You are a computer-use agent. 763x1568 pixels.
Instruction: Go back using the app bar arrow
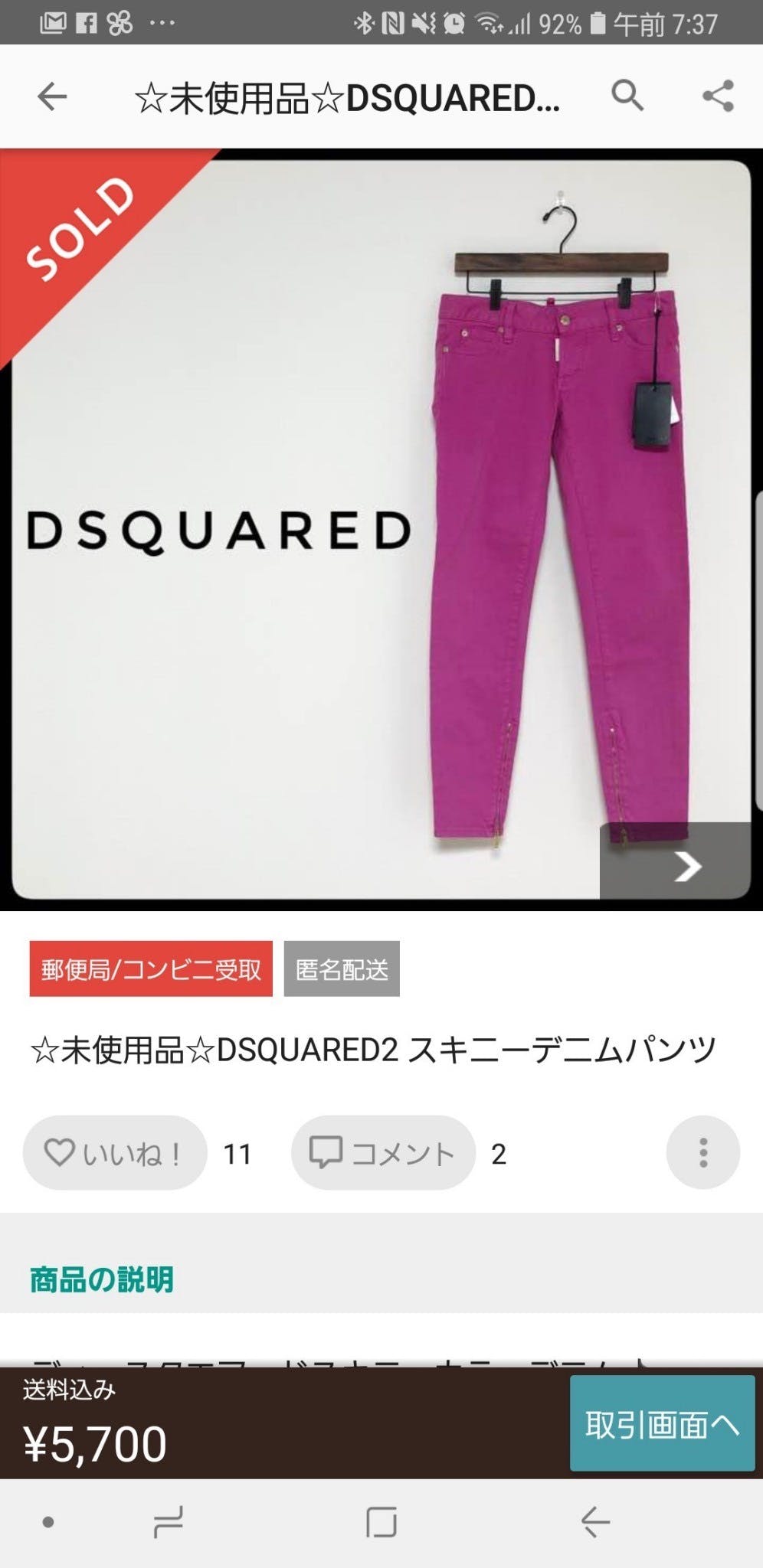52,96
